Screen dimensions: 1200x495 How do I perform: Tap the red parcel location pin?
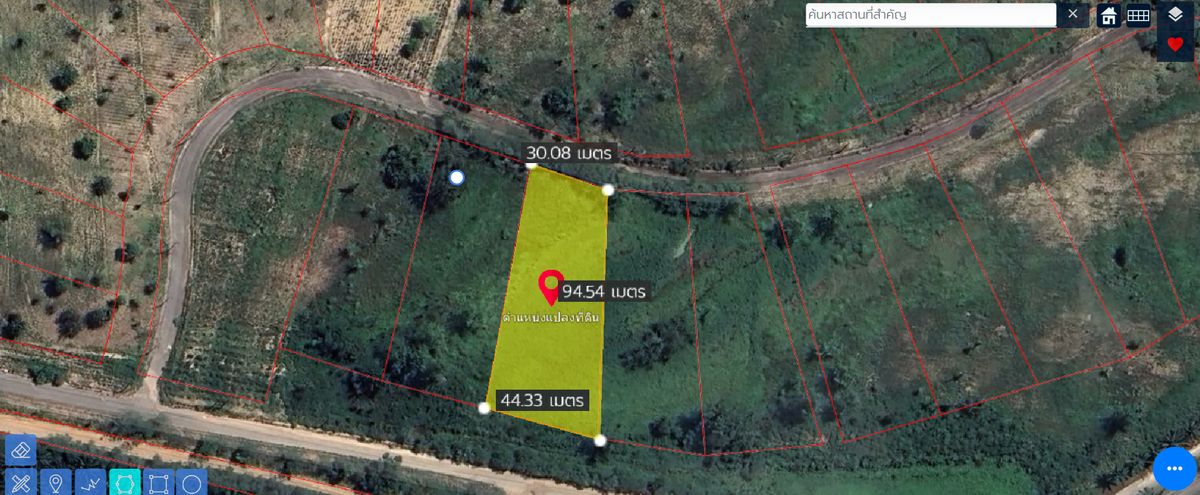550,286
